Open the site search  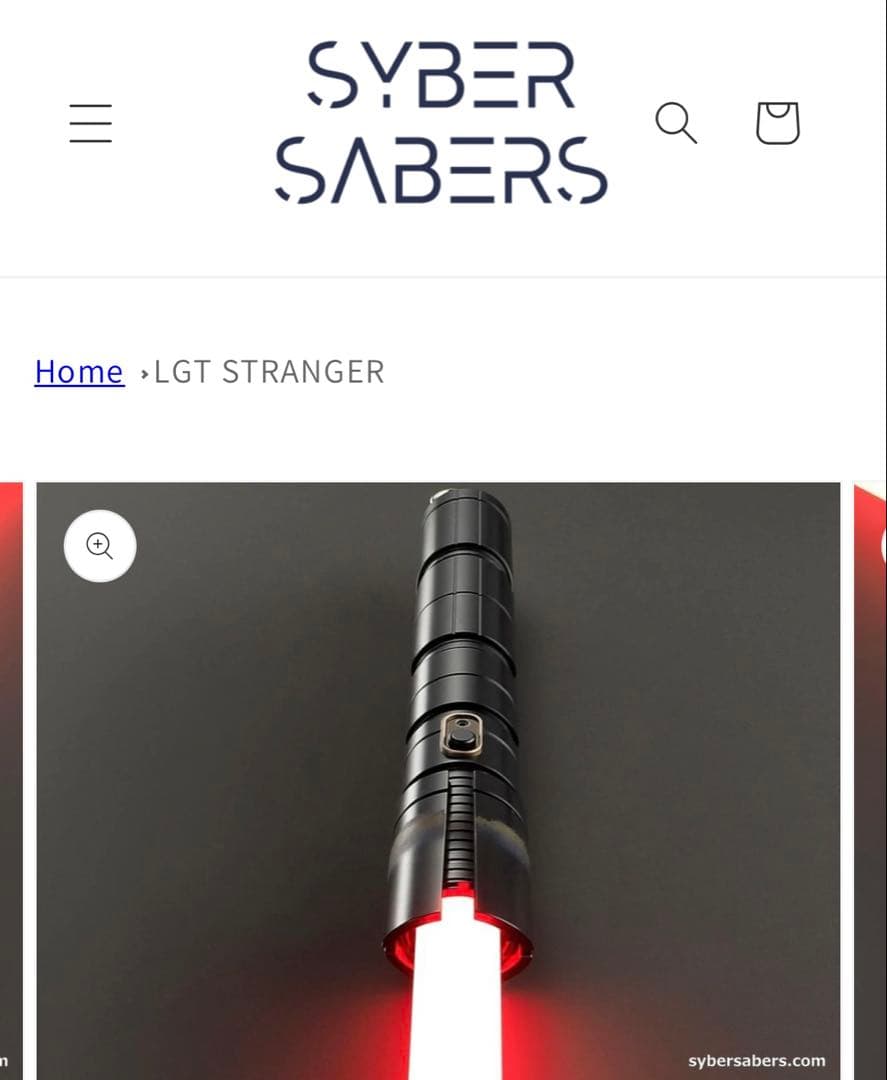676,123
